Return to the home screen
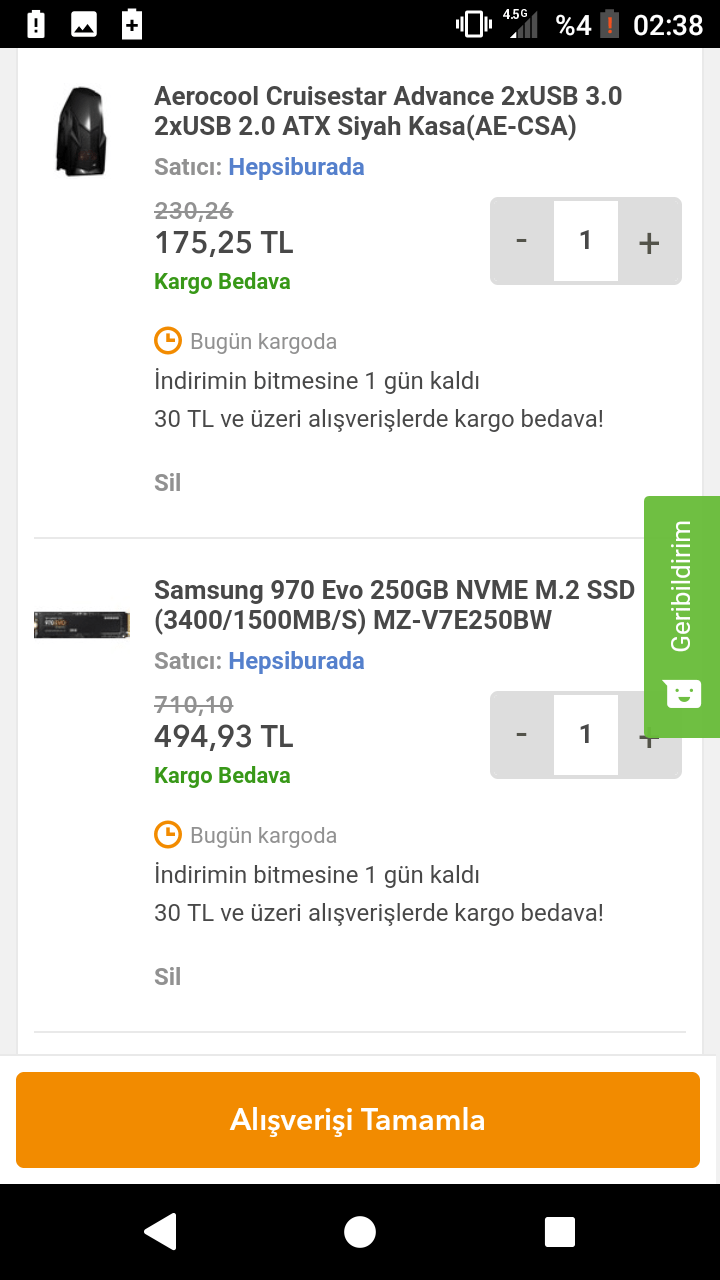 360,1232
